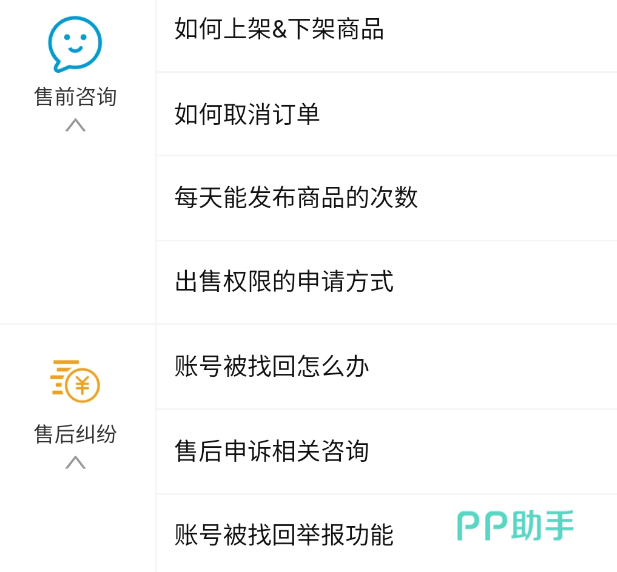
Task: Open 如何取消订单 help topic
Action: pyautogui.click(x=247, y=114)
